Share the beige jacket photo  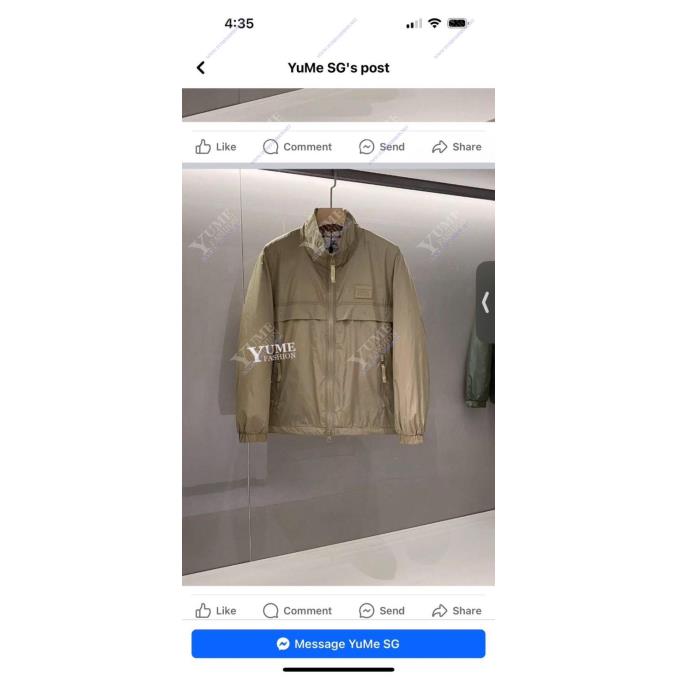(457, 611)
